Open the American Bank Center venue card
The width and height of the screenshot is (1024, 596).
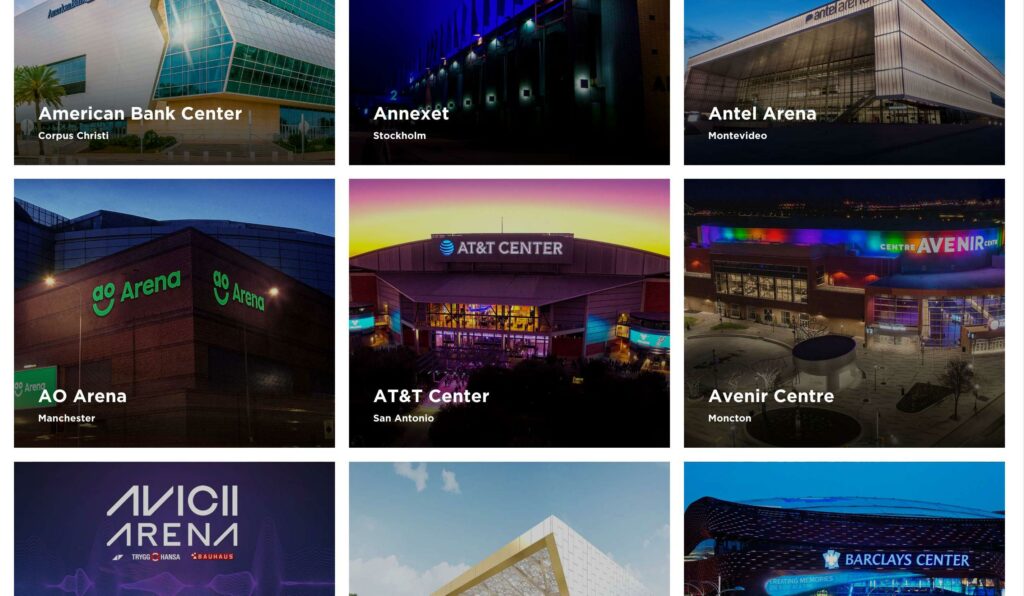174,82
